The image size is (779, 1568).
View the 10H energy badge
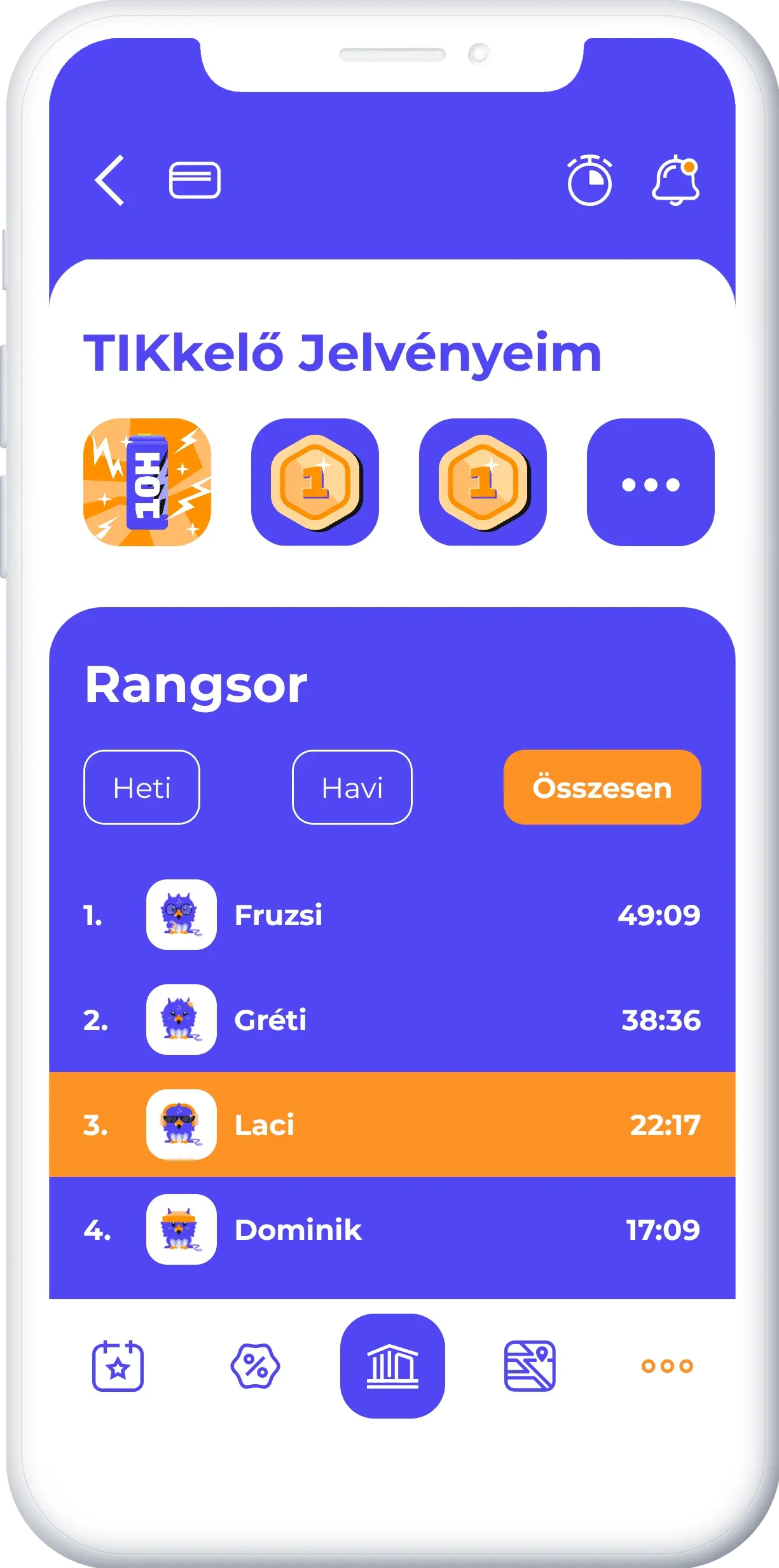click(147, 482)
